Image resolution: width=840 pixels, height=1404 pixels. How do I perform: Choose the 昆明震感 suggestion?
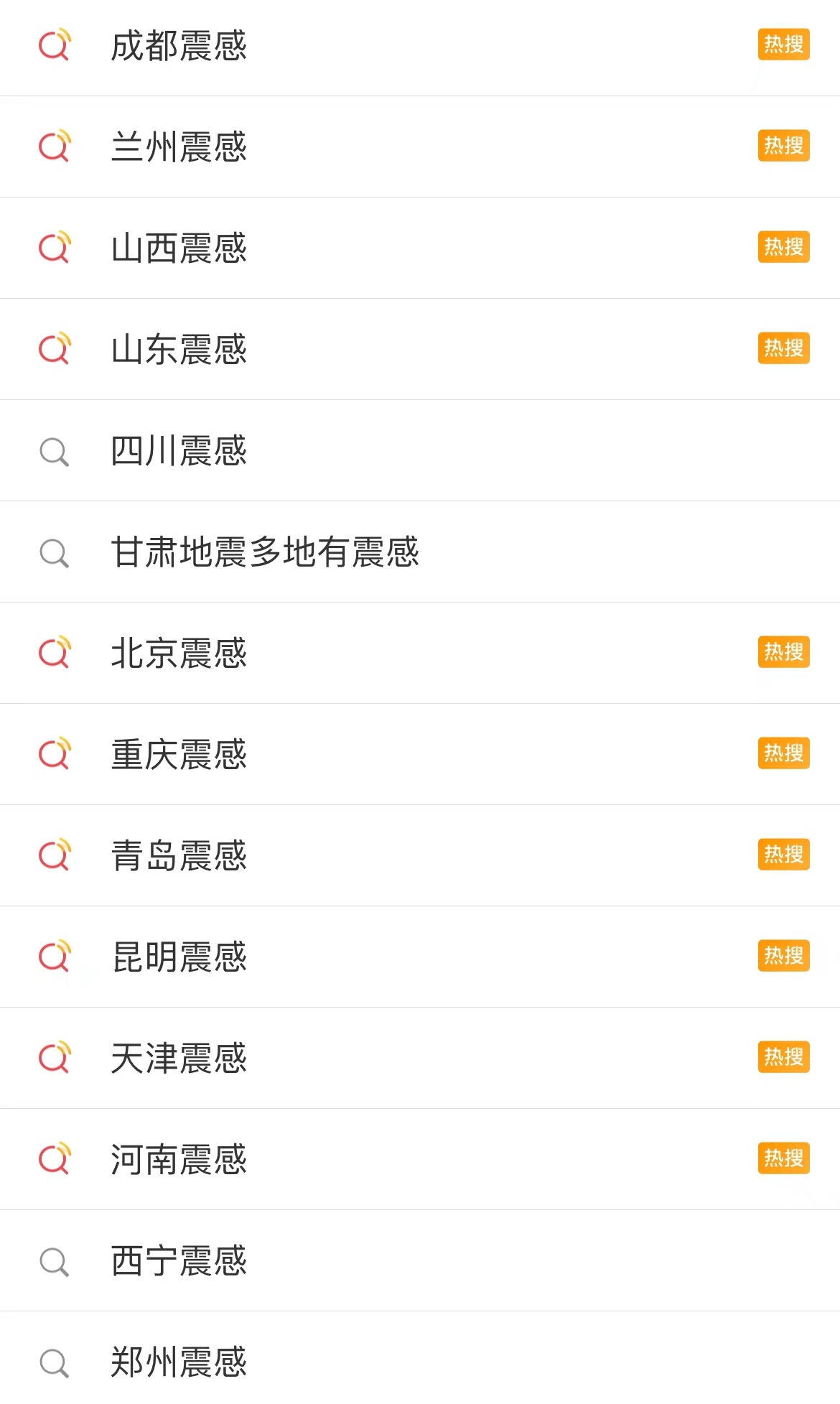click(179, 957)
